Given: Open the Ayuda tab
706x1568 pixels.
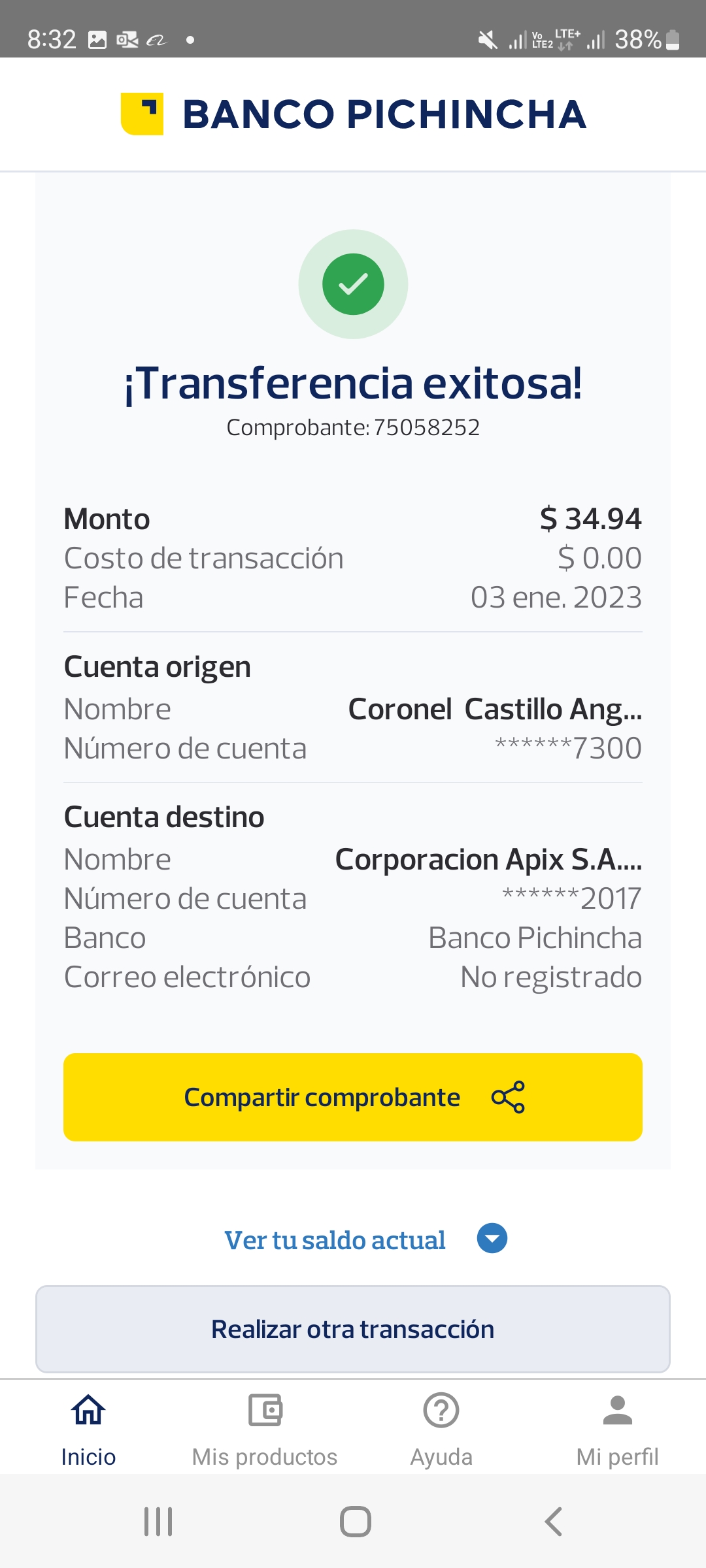Looking at the screenshot, I should (441, 1429).
